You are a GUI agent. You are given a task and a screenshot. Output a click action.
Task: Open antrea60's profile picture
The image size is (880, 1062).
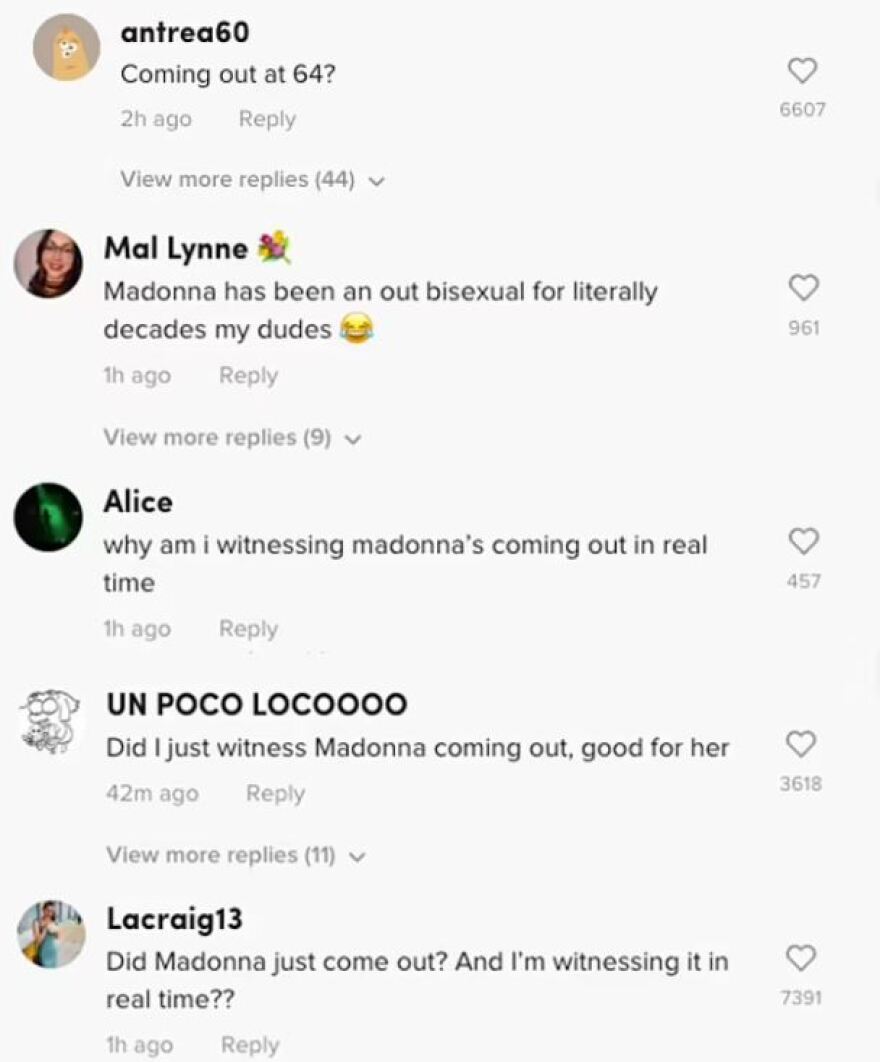click(66, 47)
